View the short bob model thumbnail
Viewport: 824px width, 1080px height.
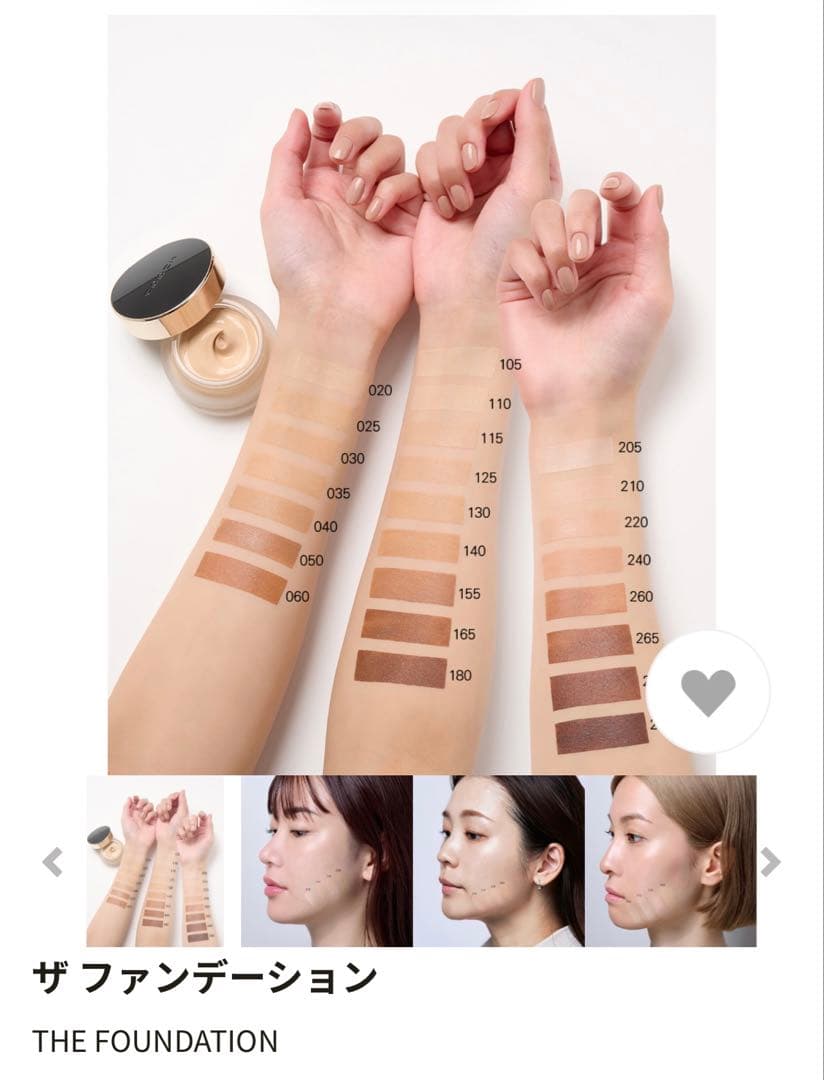click(670, 861)
